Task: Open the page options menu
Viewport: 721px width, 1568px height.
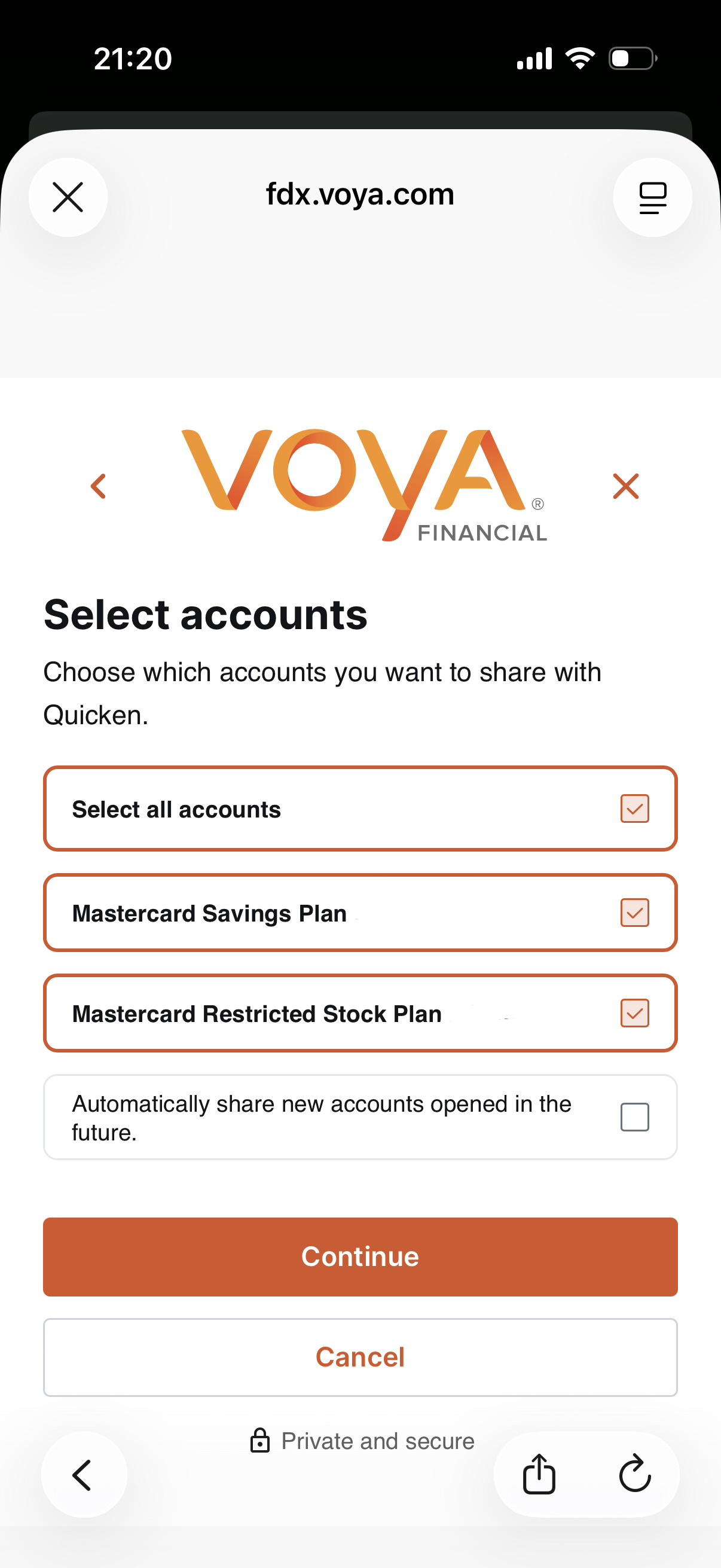Action: (x=652, y=197)
